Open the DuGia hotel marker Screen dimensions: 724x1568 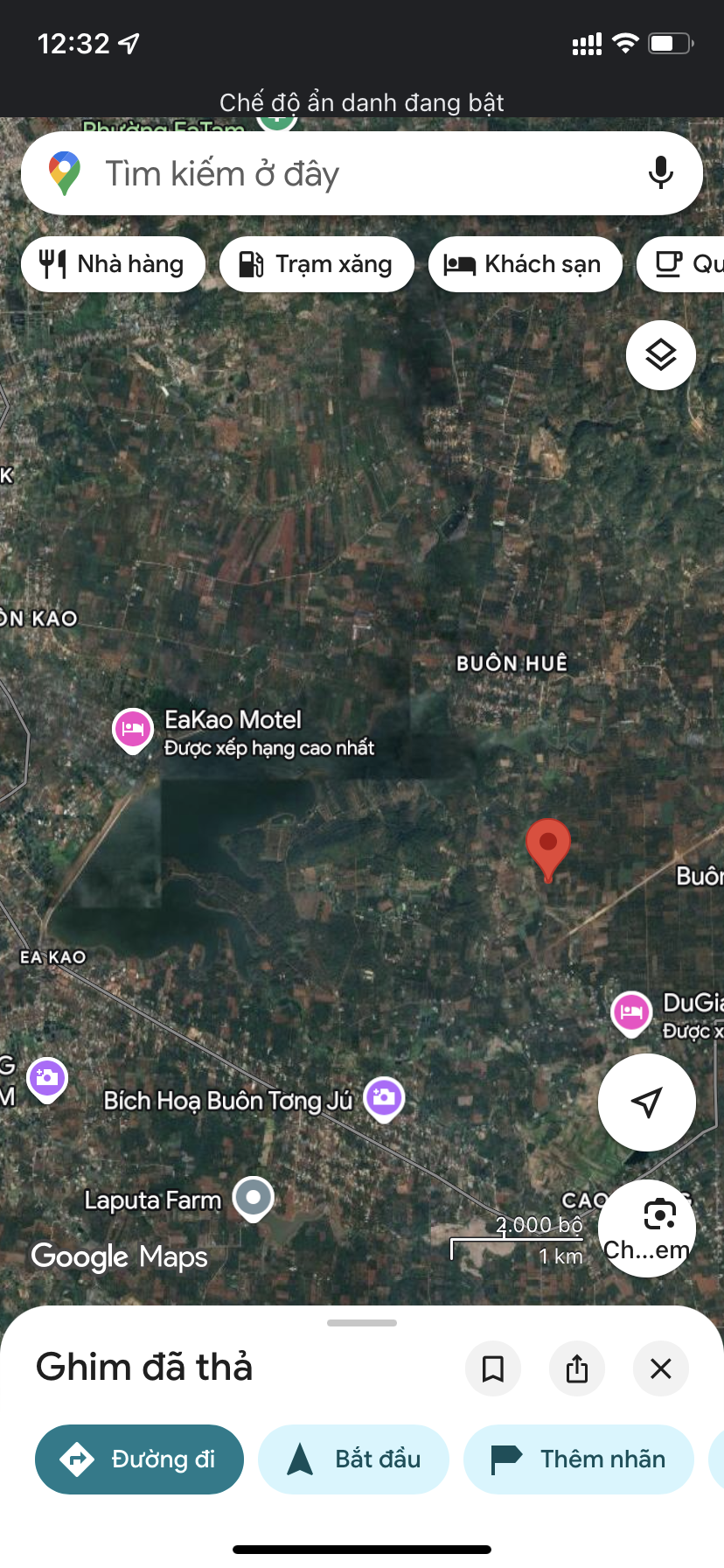coord(631,1013)
